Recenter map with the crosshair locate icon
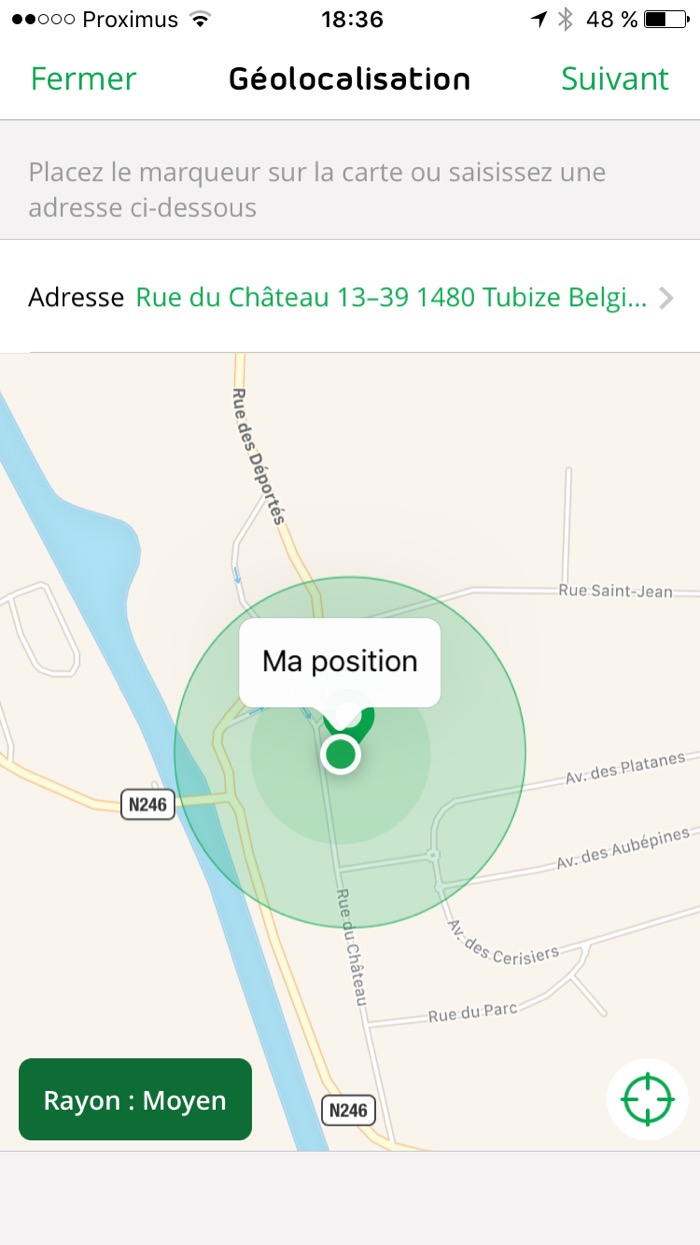This screenshot has height=1245, width=700. (x=647, y=1099)
